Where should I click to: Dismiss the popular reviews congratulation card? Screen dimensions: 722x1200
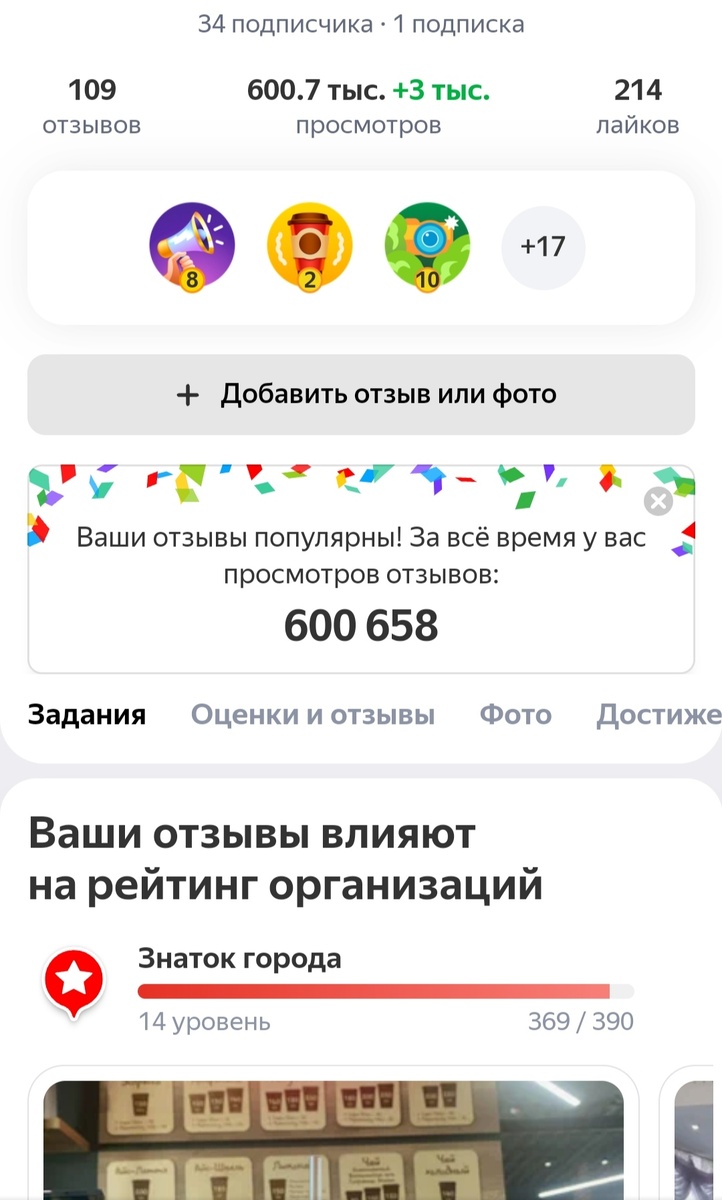tap(658, 501)
